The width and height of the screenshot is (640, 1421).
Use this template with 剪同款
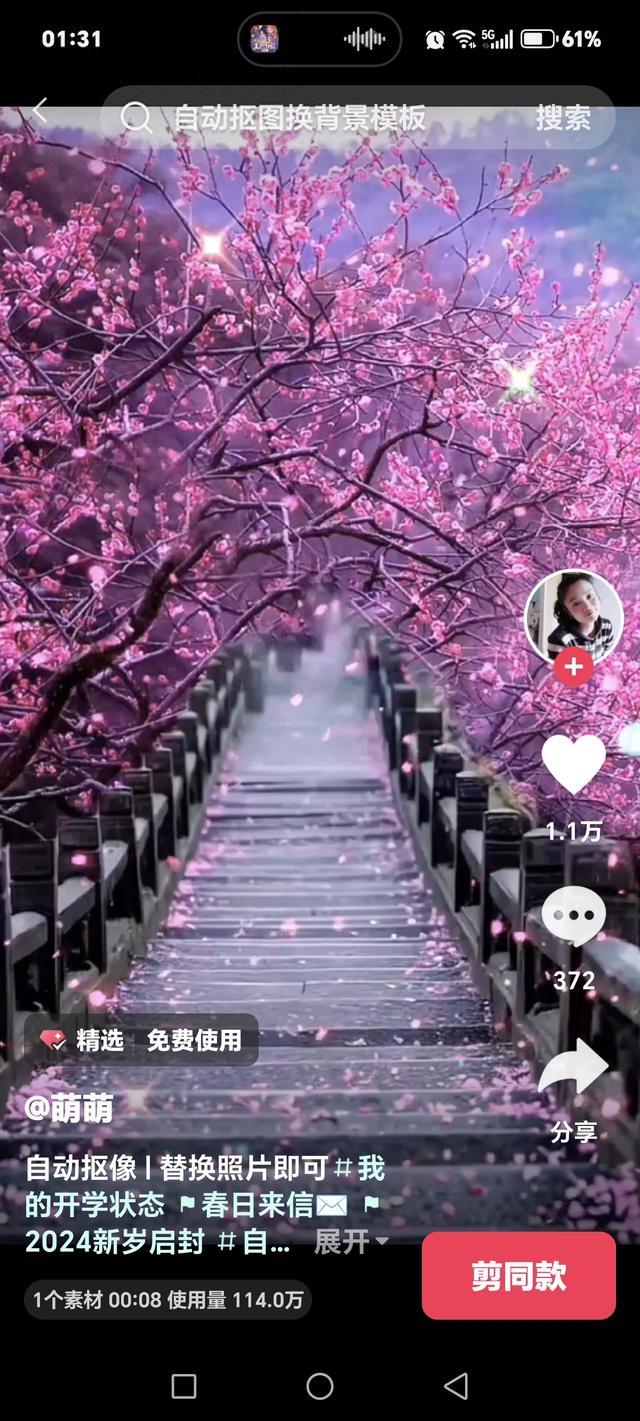518,1275
